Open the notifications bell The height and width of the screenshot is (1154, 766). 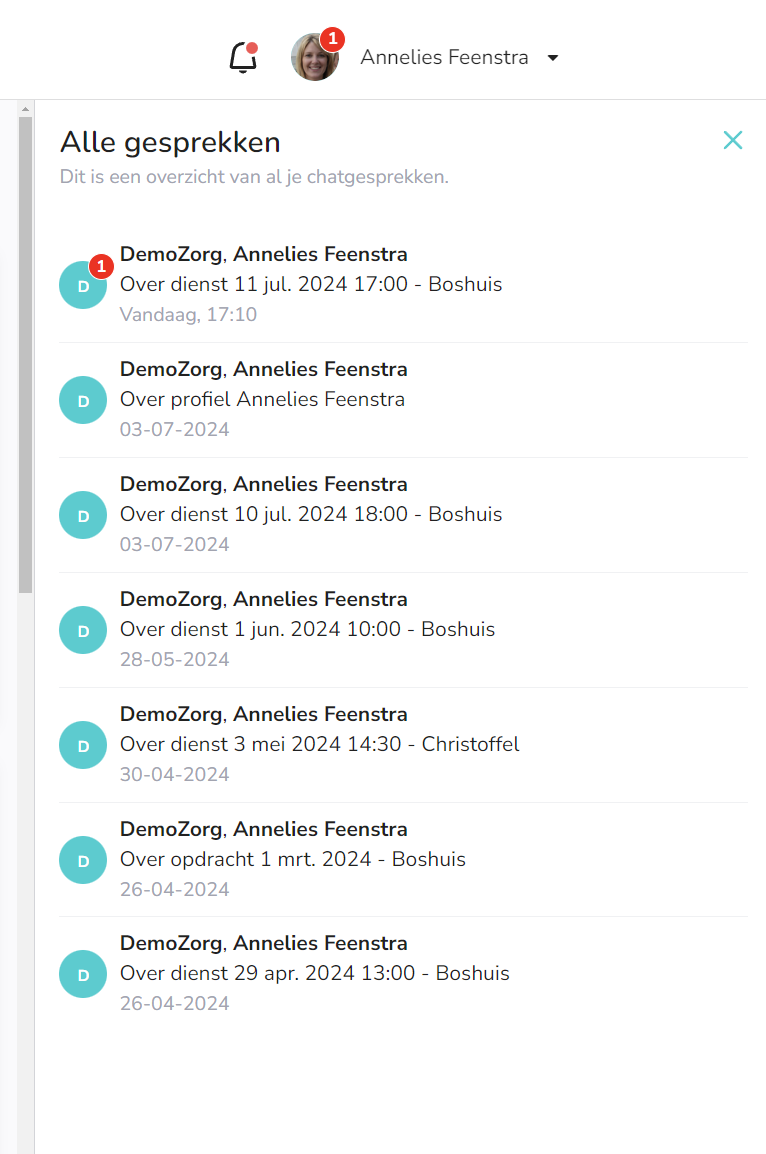(243, 58)
